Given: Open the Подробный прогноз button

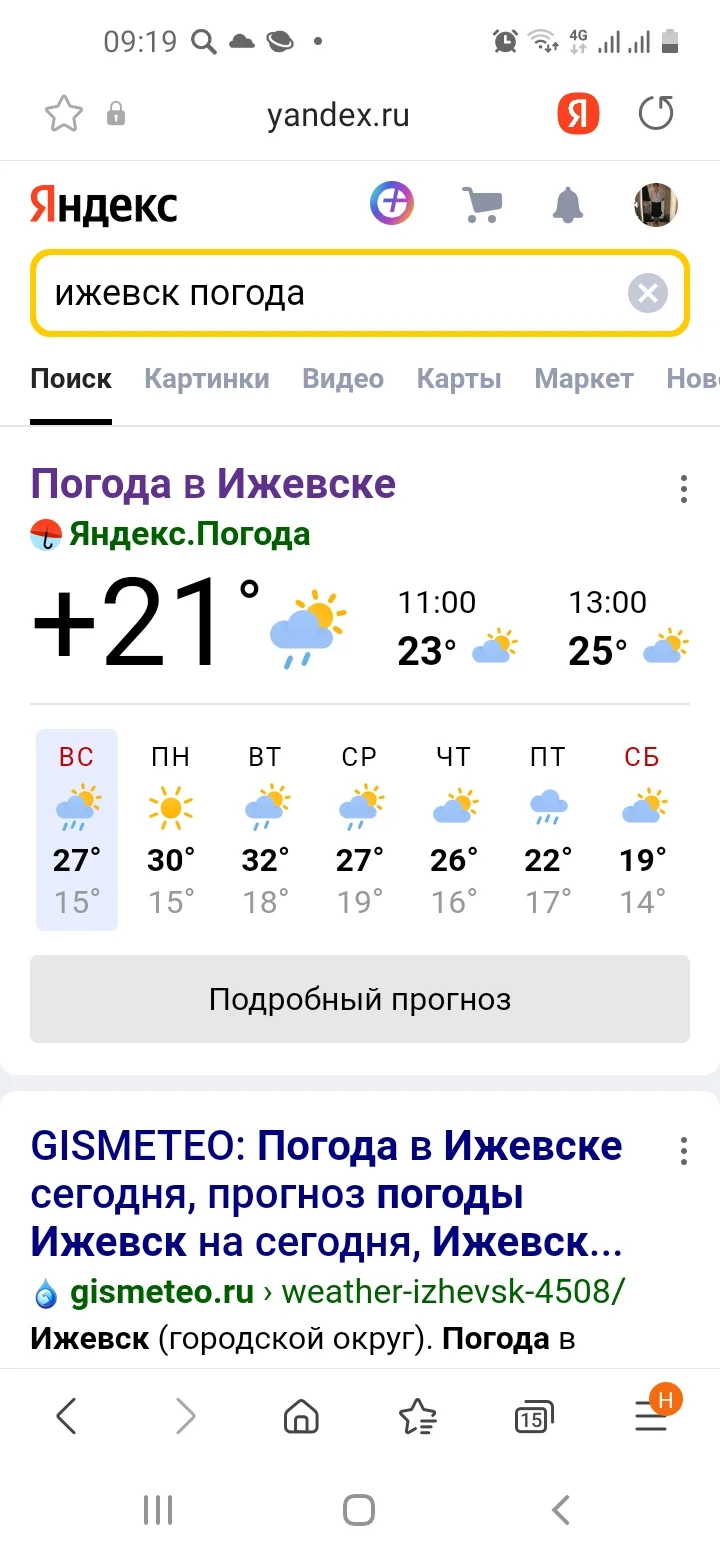Looking at the screenshot, I should (x=360, y=998).
